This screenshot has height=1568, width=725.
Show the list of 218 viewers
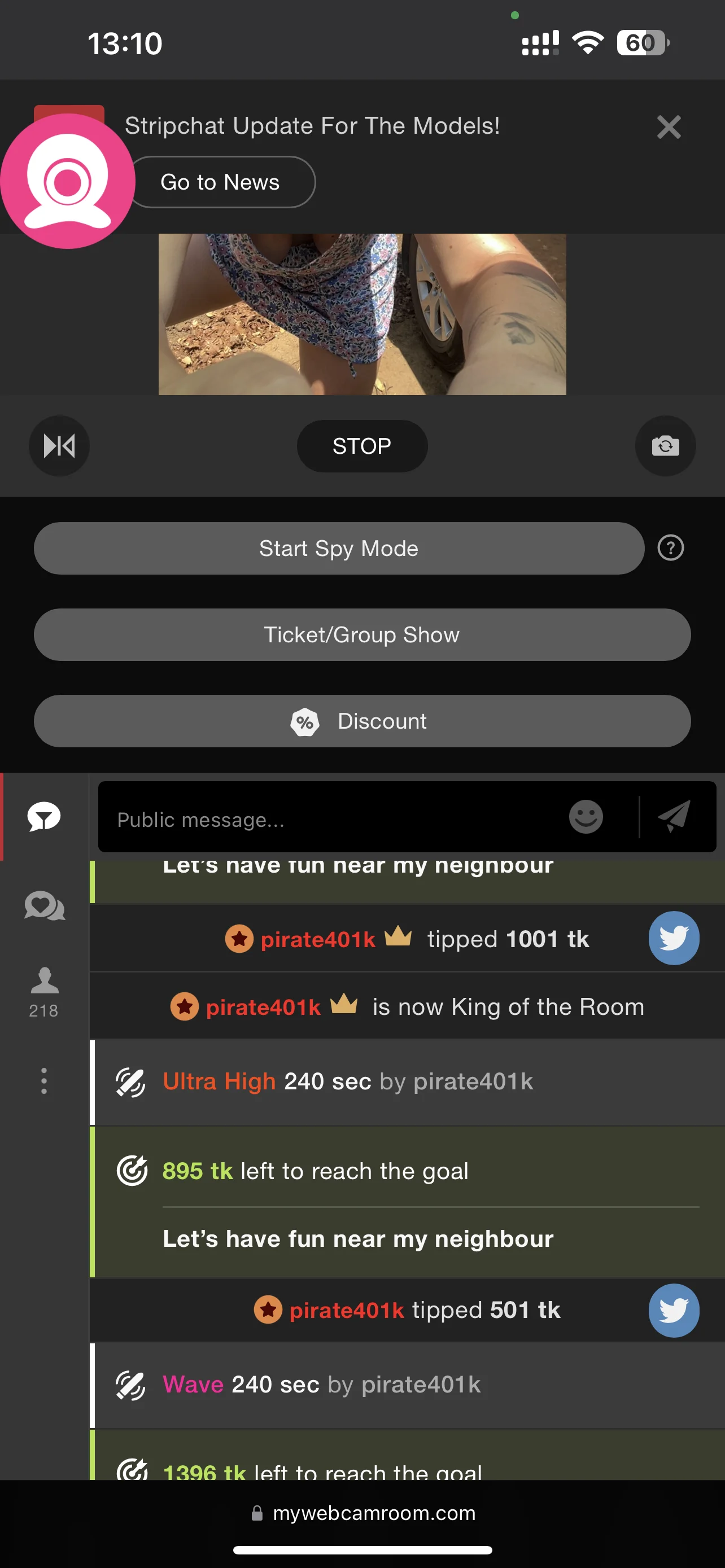(x=44, y=992)
